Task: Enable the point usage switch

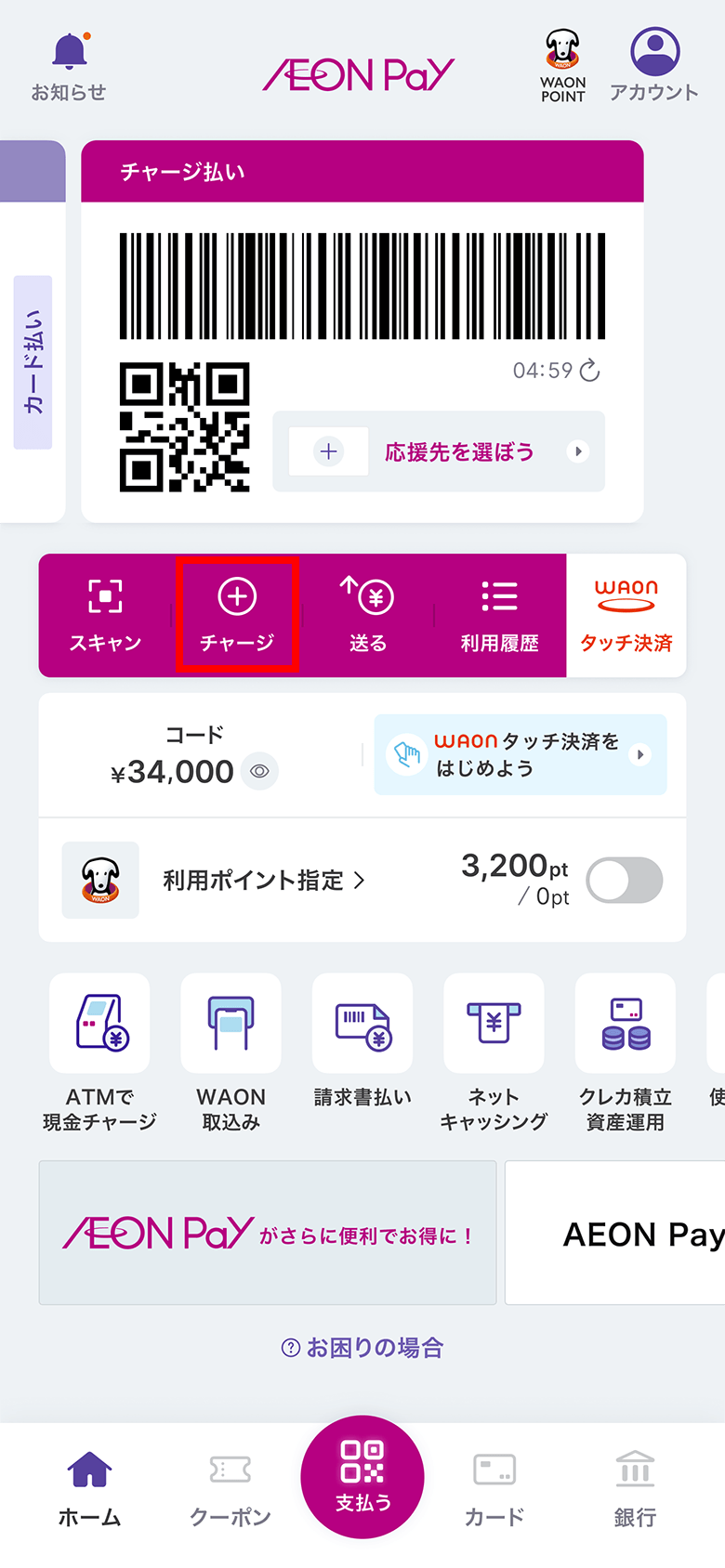Action: [x=625, y=881]
